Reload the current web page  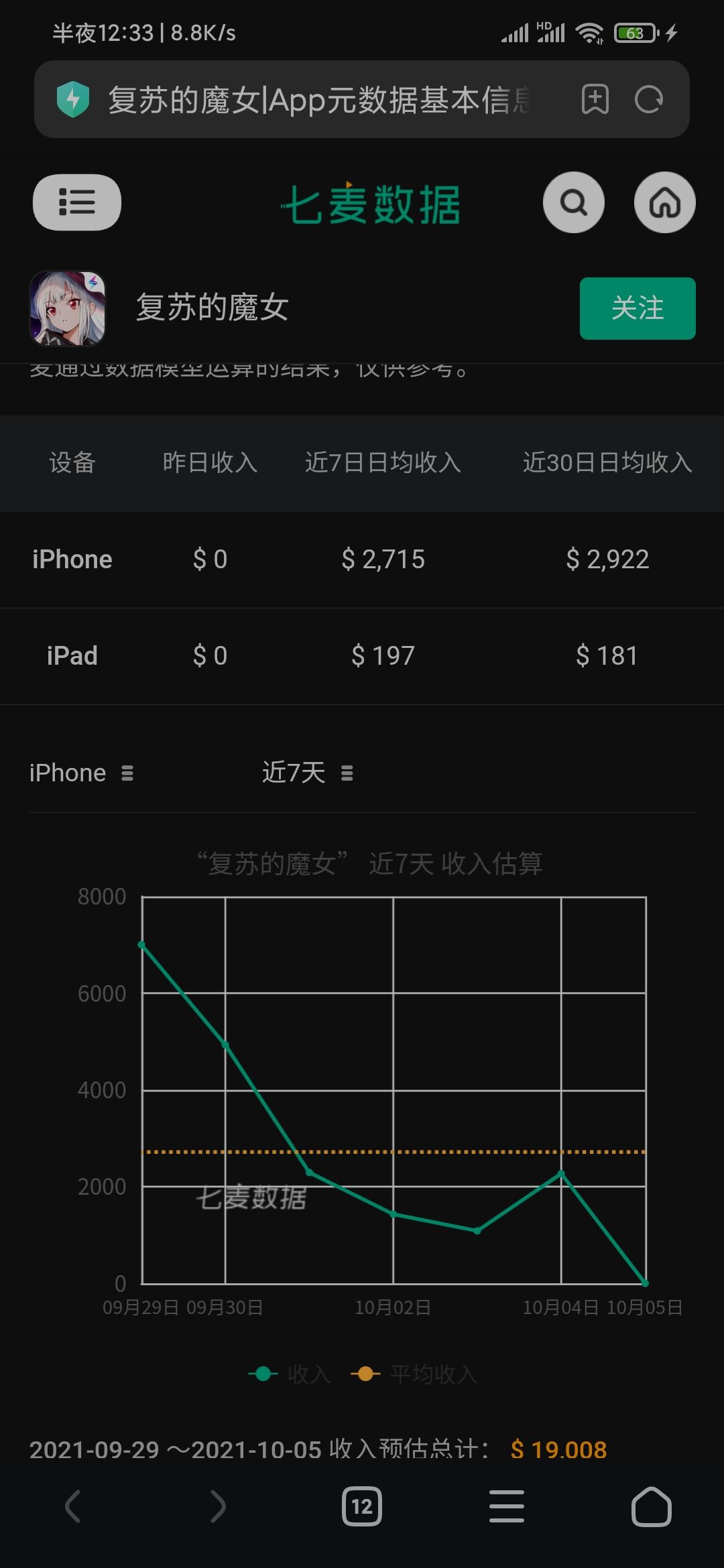tap(649, 100)
